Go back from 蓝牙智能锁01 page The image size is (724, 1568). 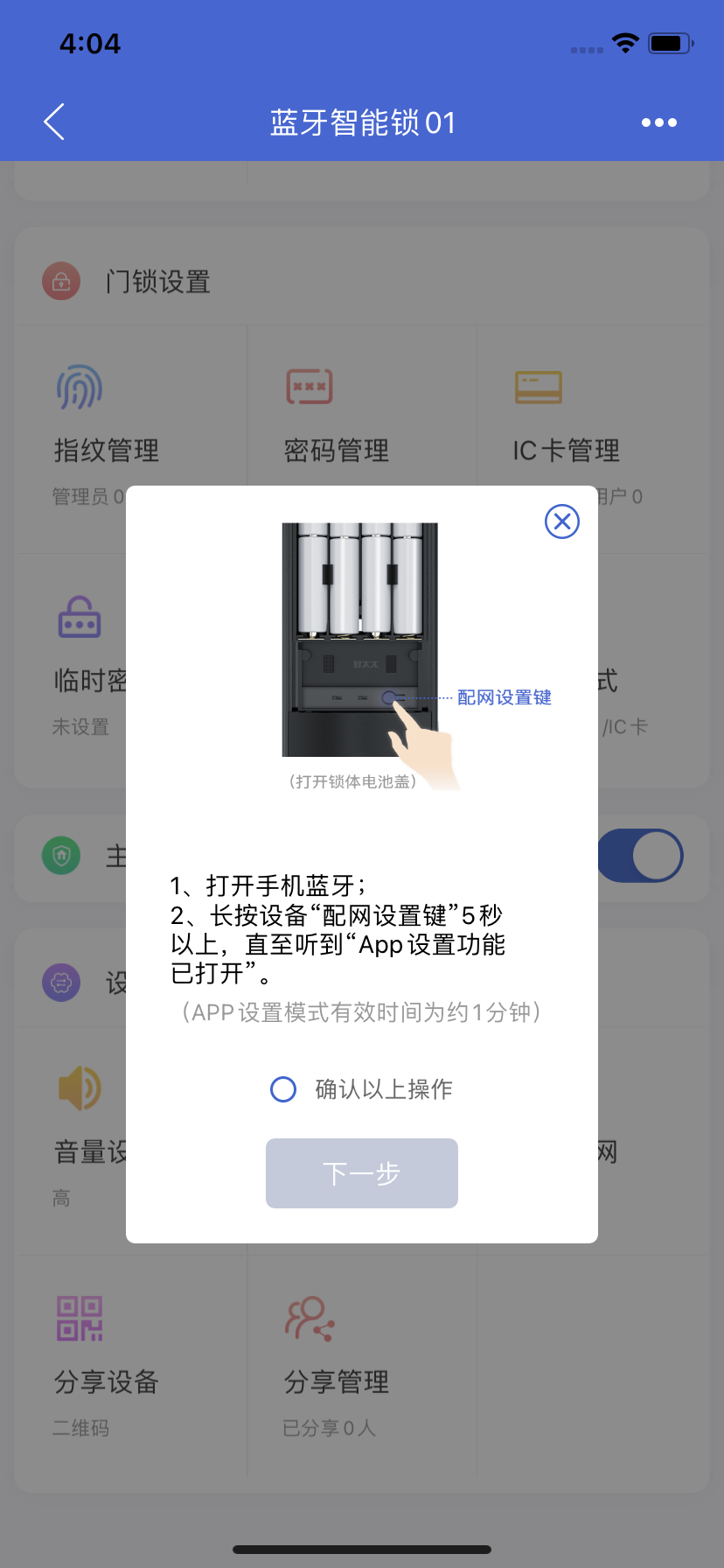point(54,122)
